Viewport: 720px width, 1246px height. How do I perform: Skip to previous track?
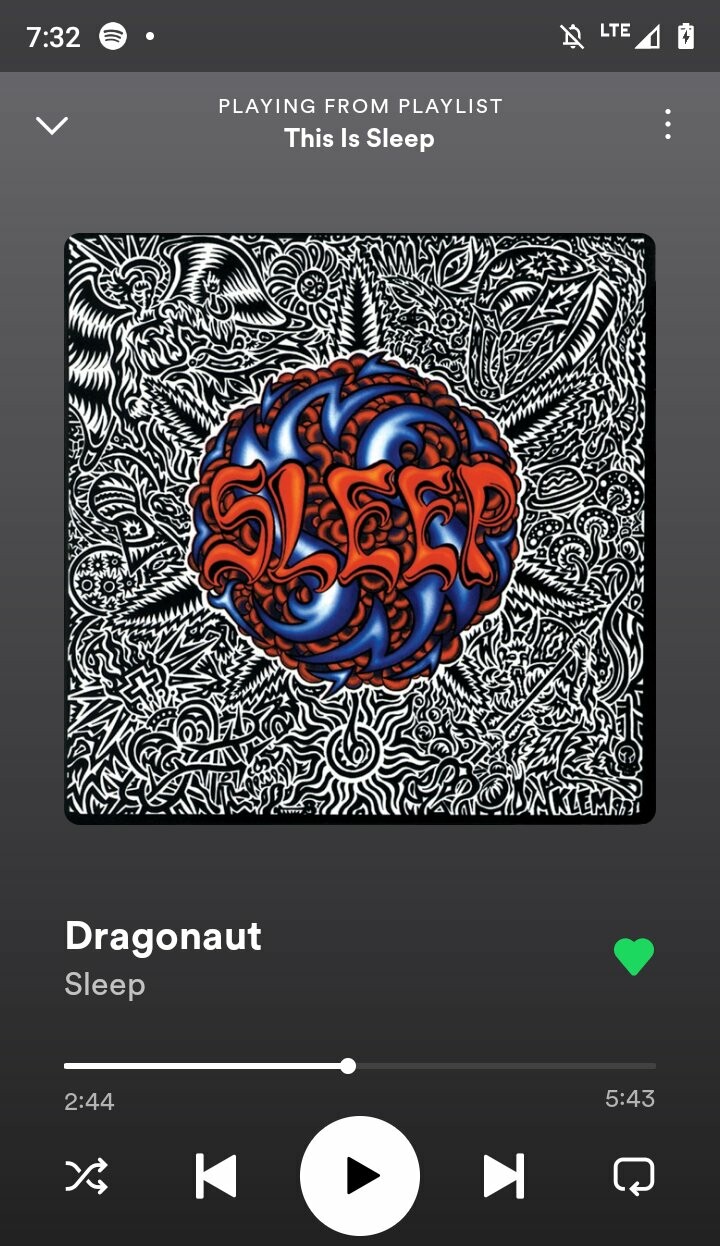point(216,1176)
